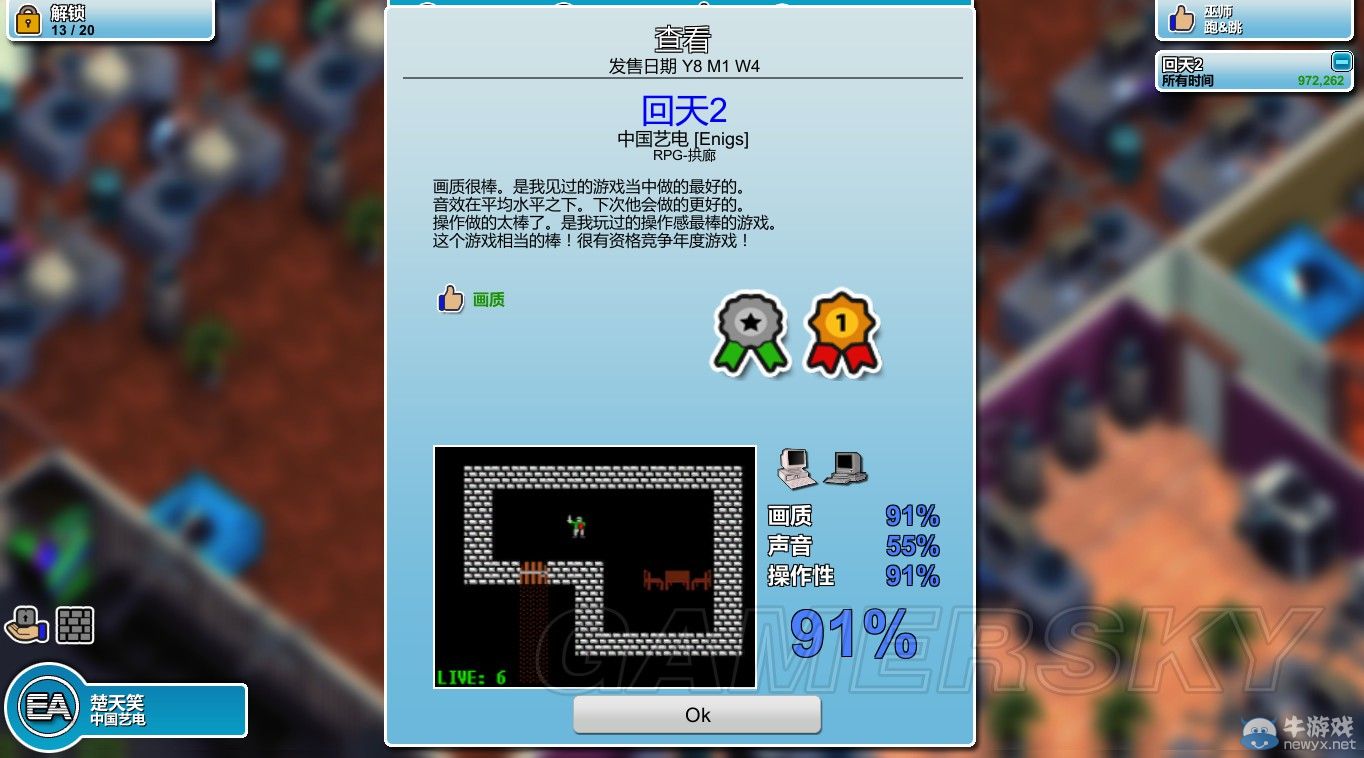Open the hand holding lock icon
Image resolution: width=1364 pixels, height=758 pixels.
25,625
